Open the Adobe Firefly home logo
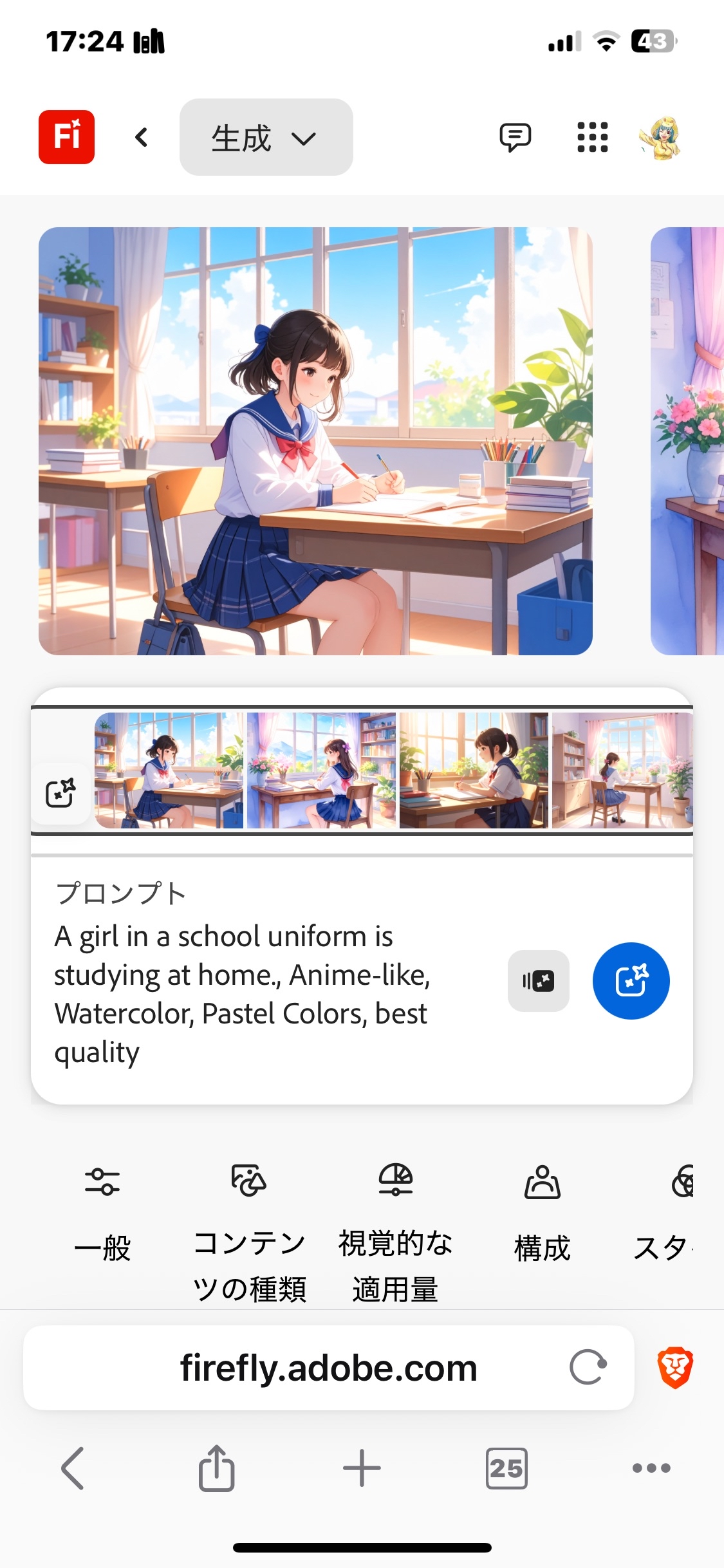724x1568 pixels. (x=66, y=136)
